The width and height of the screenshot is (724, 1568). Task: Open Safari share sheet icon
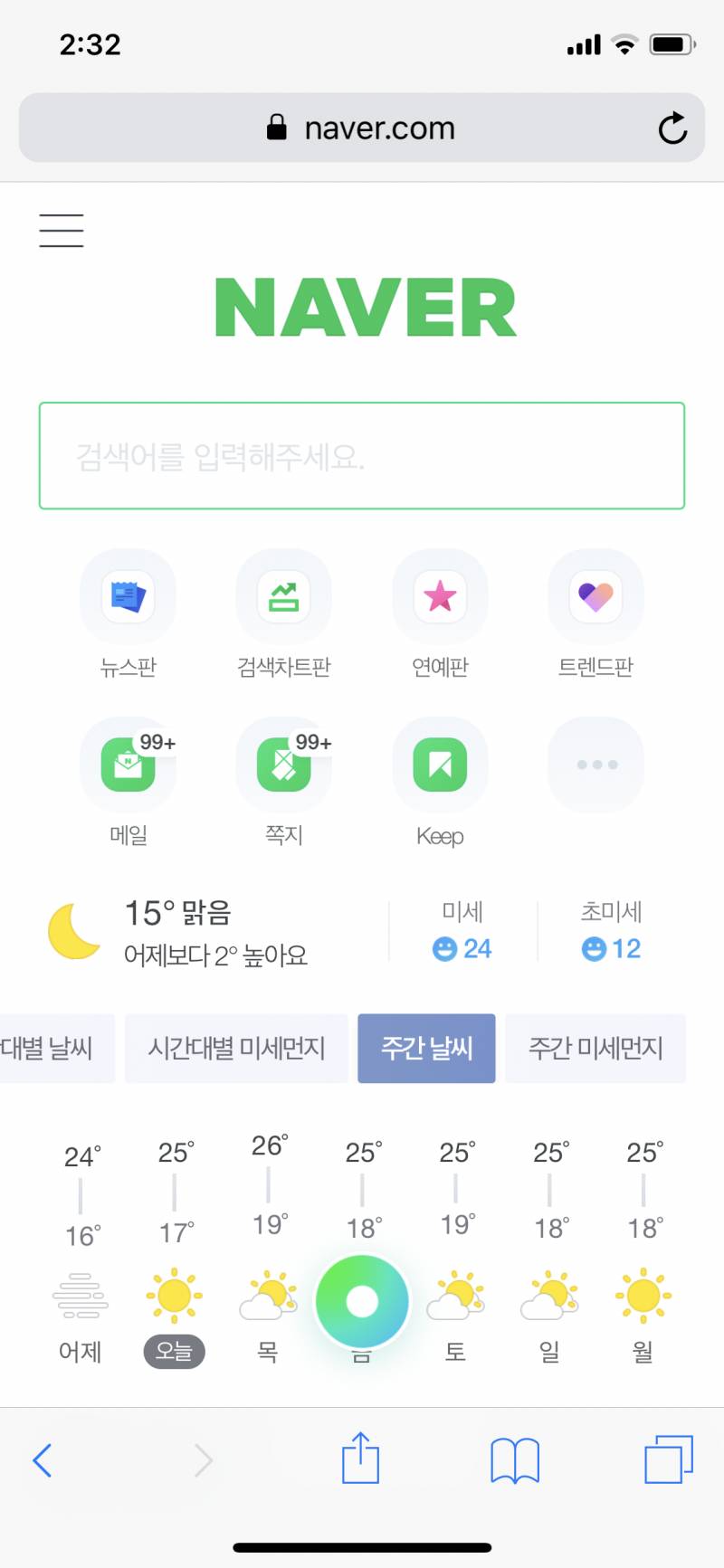(x=361, y=1459)
